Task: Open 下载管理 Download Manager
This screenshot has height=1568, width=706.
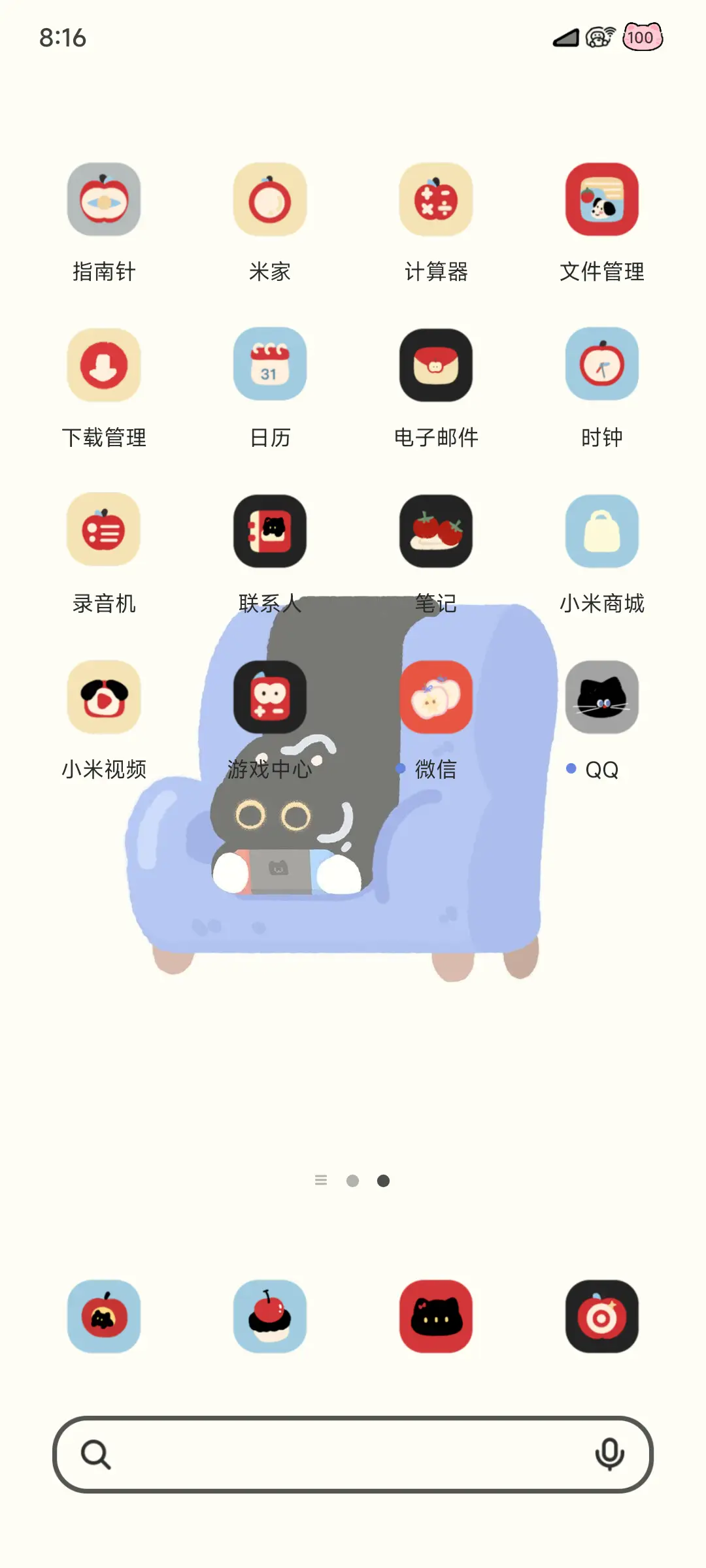Action: [105, 366]
